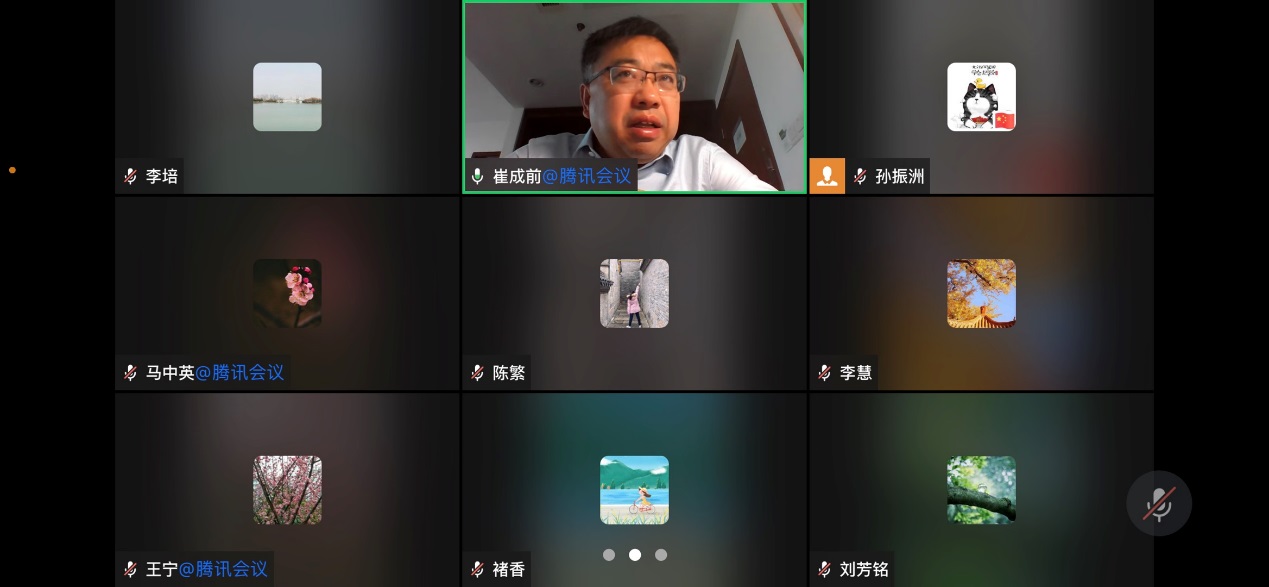
Task: Select 李慧's participant tile
Action: pyautogui.click(x=981, y=293)
